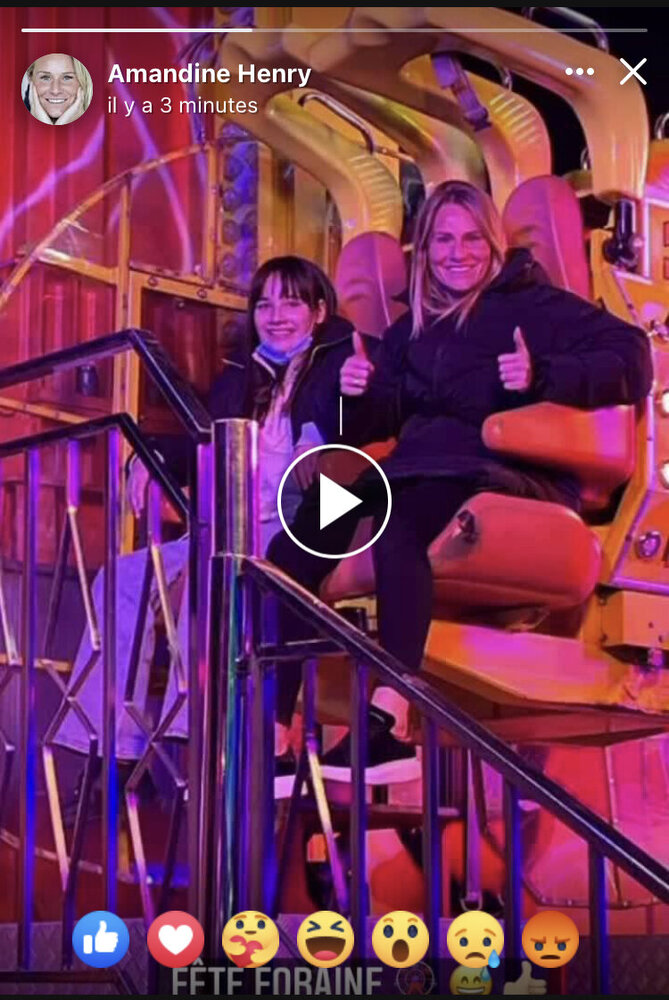This screenshot has width=669, height=1000.
Task: React with the red heart Love
Action: pyautogui.click(x=176, y=939)
